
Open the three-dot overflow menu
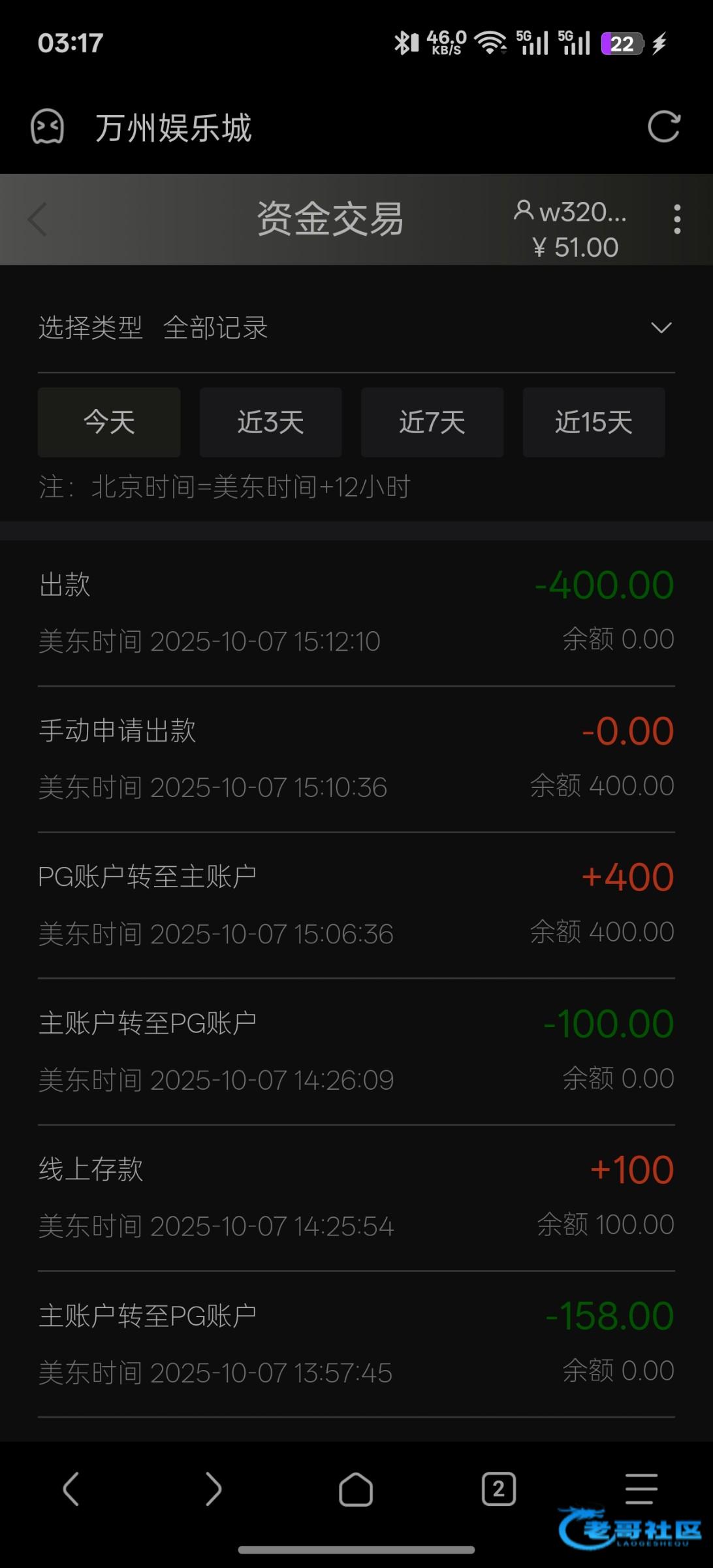click(677, 219)
